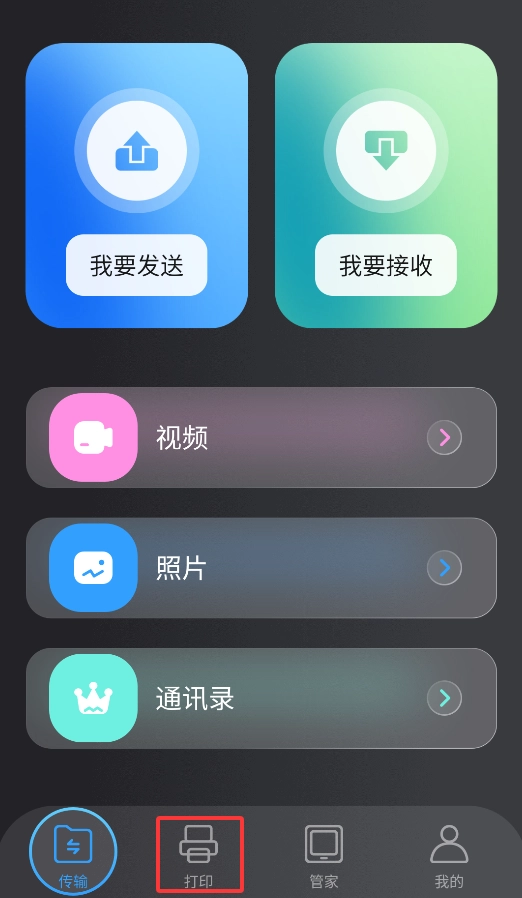
Task: Open the 视频 video row
Action: [x=261, y=438]
